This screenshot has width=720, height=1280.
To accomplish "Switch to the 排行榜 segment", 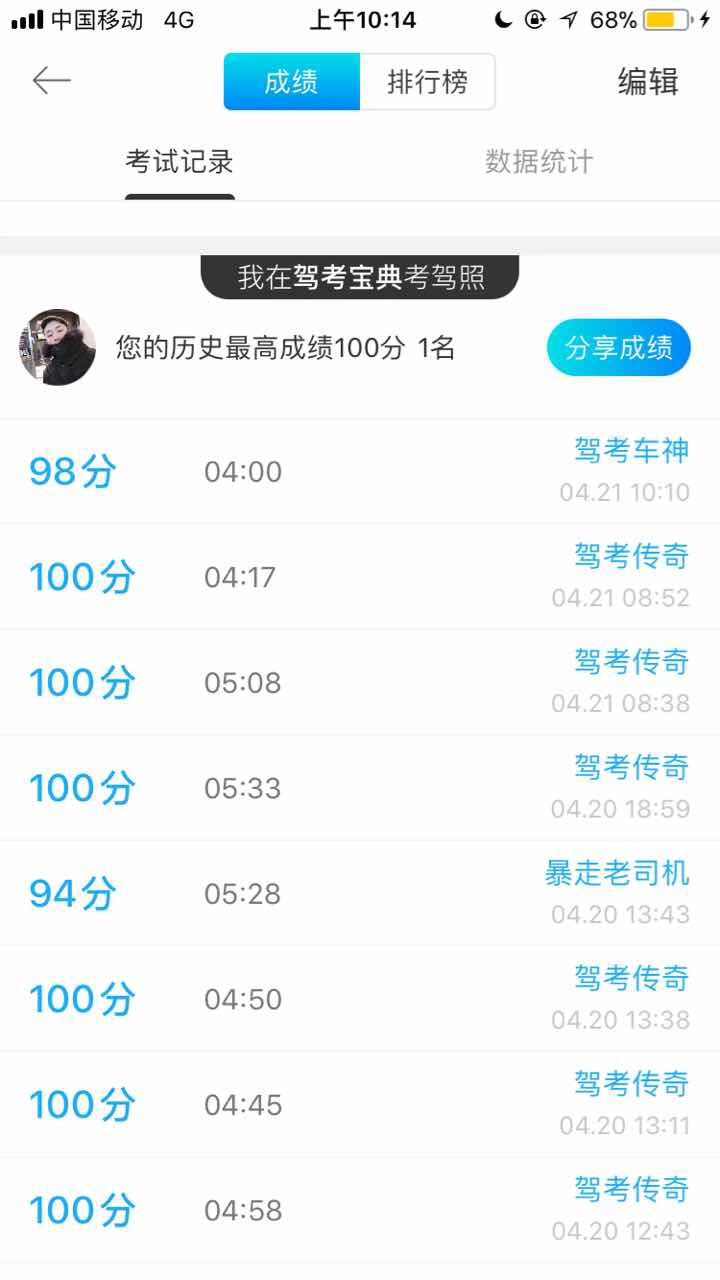I will click(427, 82).
